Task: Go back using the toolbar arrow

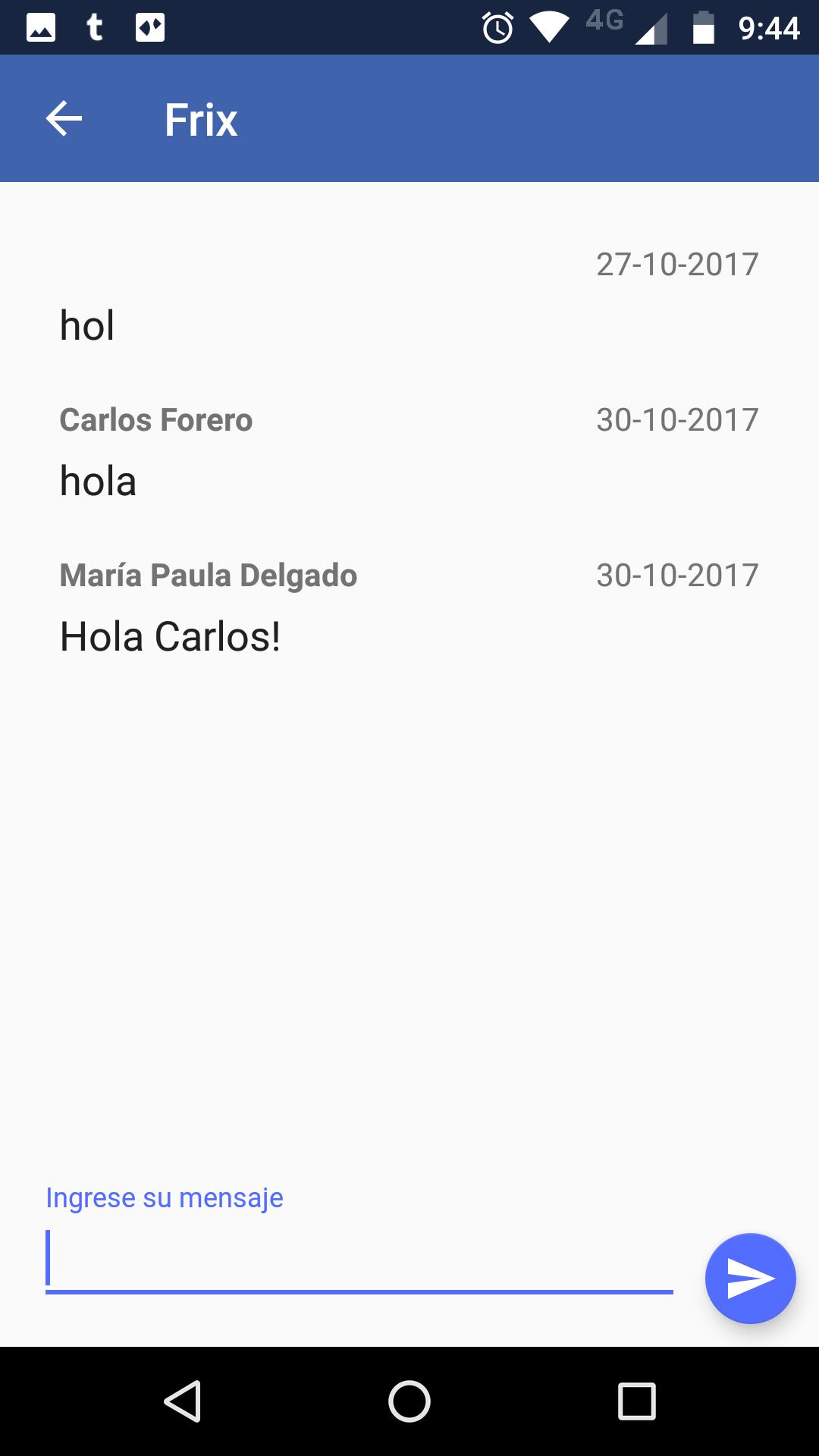Action: coord(64,119)
